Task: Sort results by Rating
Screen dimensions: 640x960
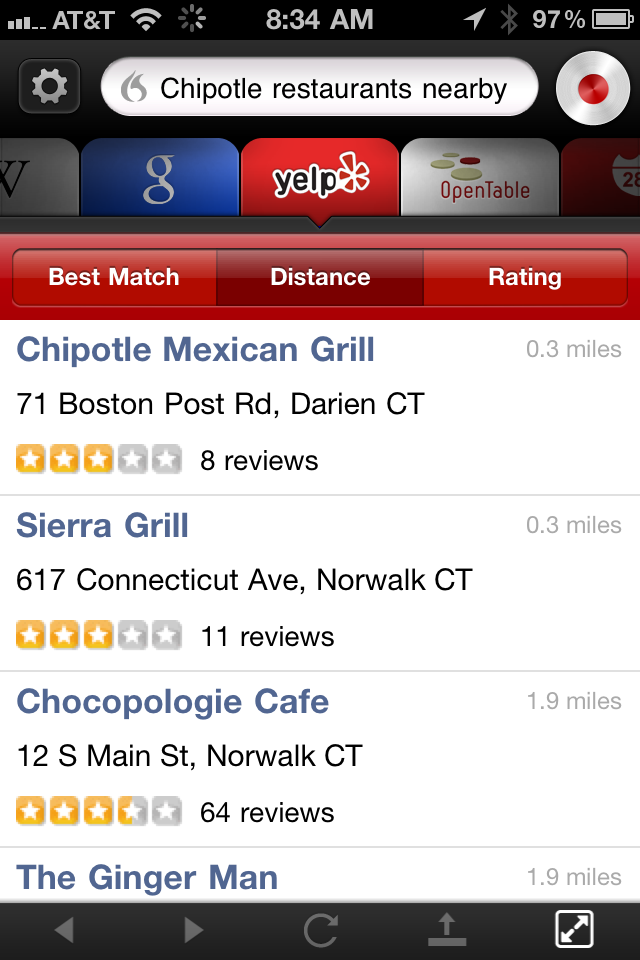Action: pos(525,277)
